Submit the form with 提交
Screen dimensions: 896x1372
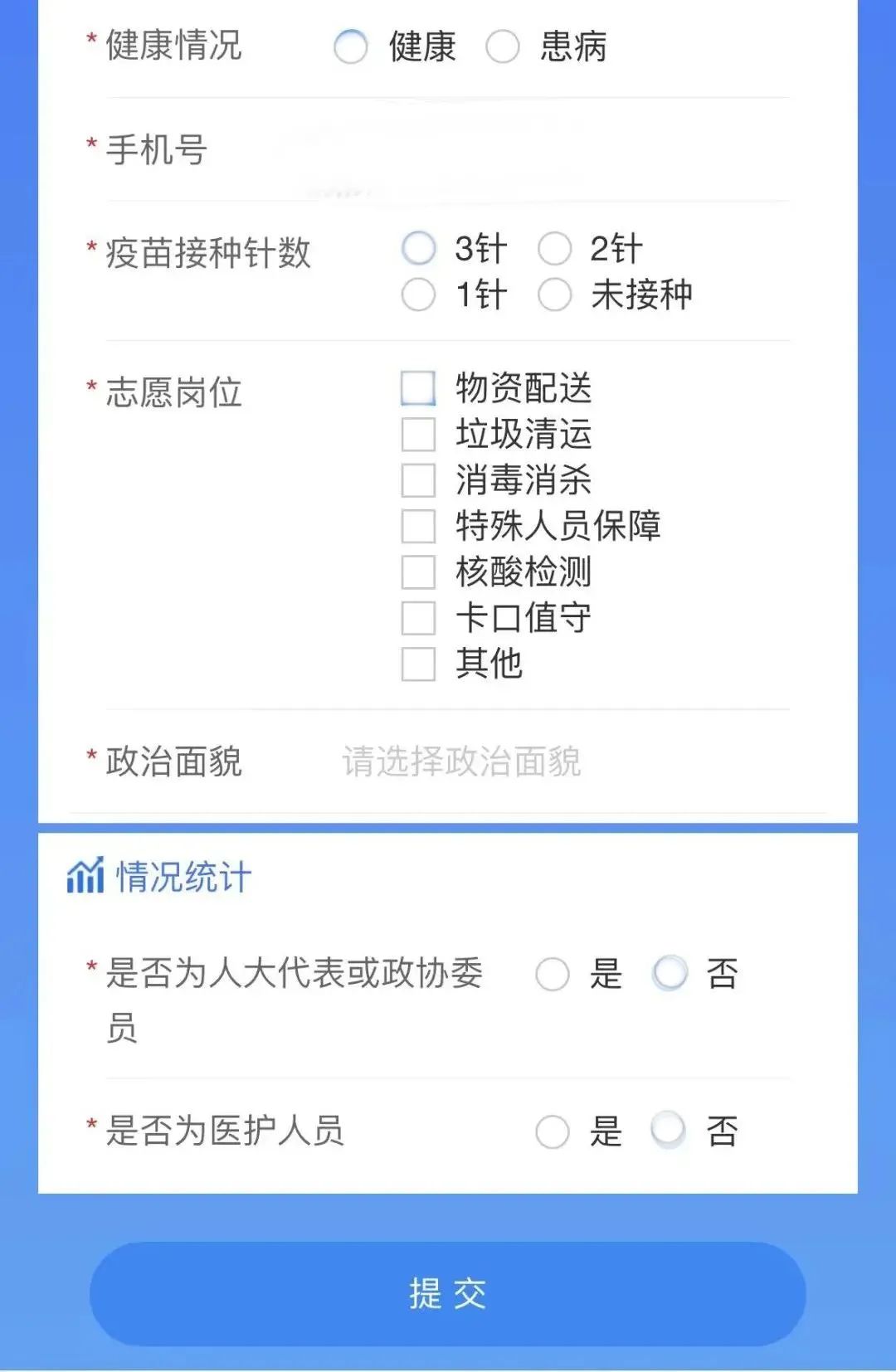[448, 1294]
